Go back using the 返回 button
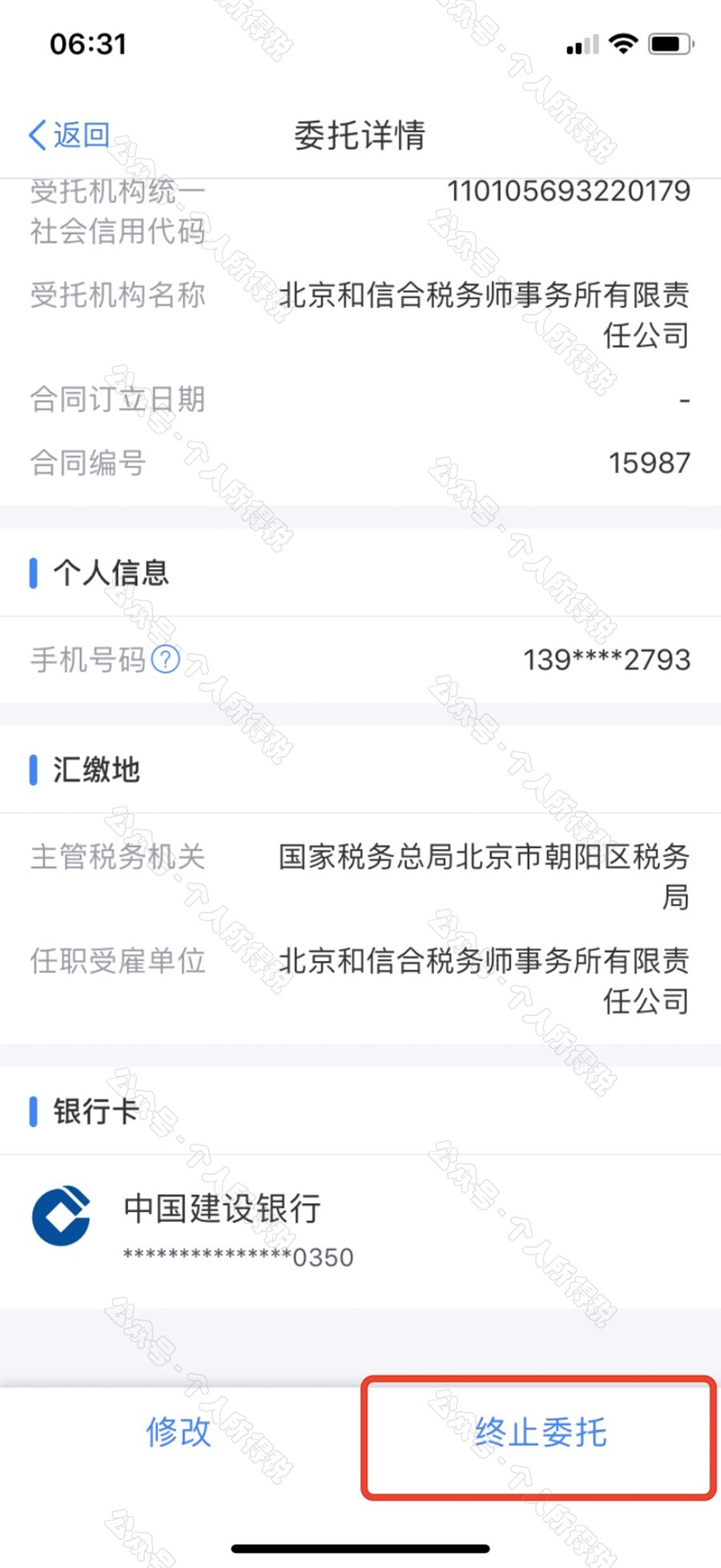Image resolution: width=721 pixels, height=1568 pixels. (70, 135)
